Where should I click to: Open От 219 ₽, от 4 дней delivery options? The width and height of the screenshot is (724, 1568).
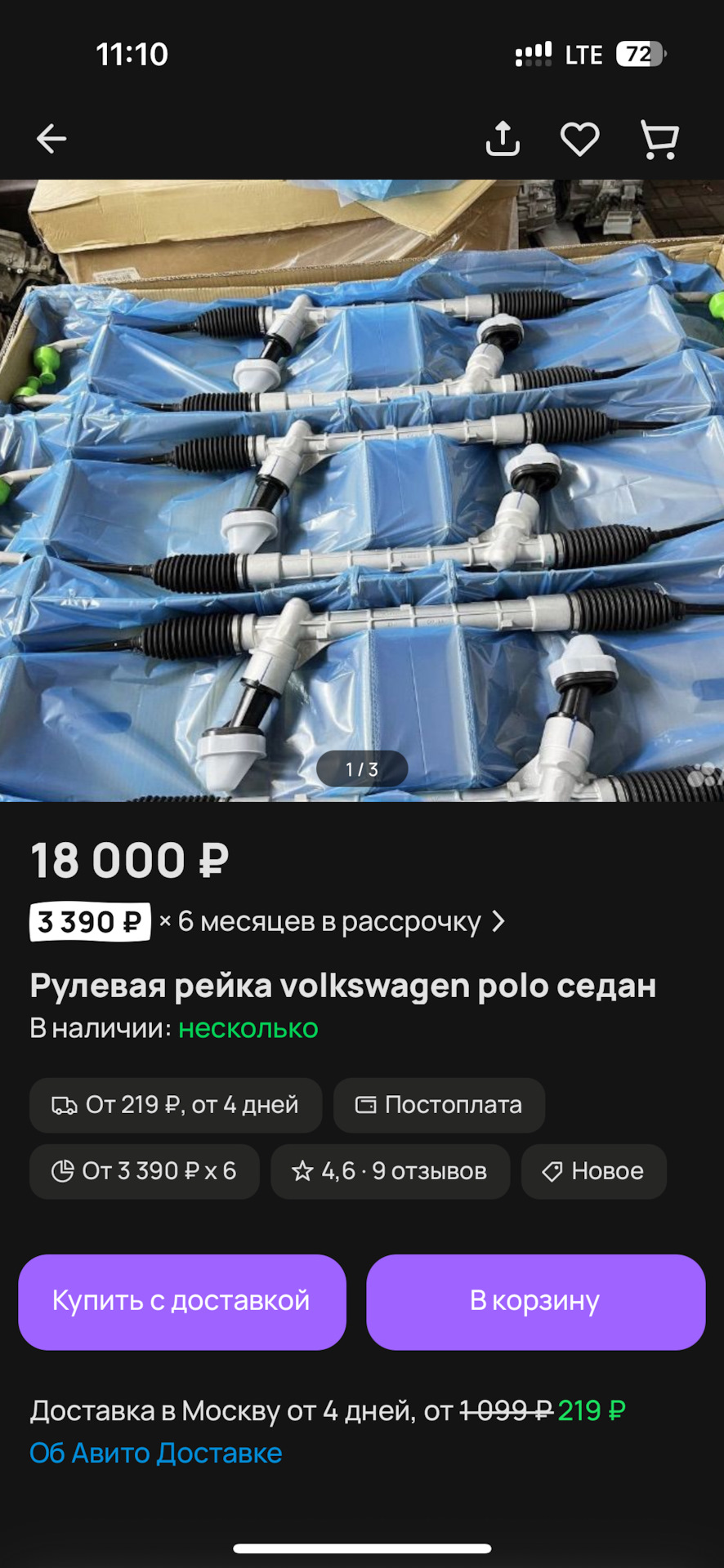tap(175, 1105)
